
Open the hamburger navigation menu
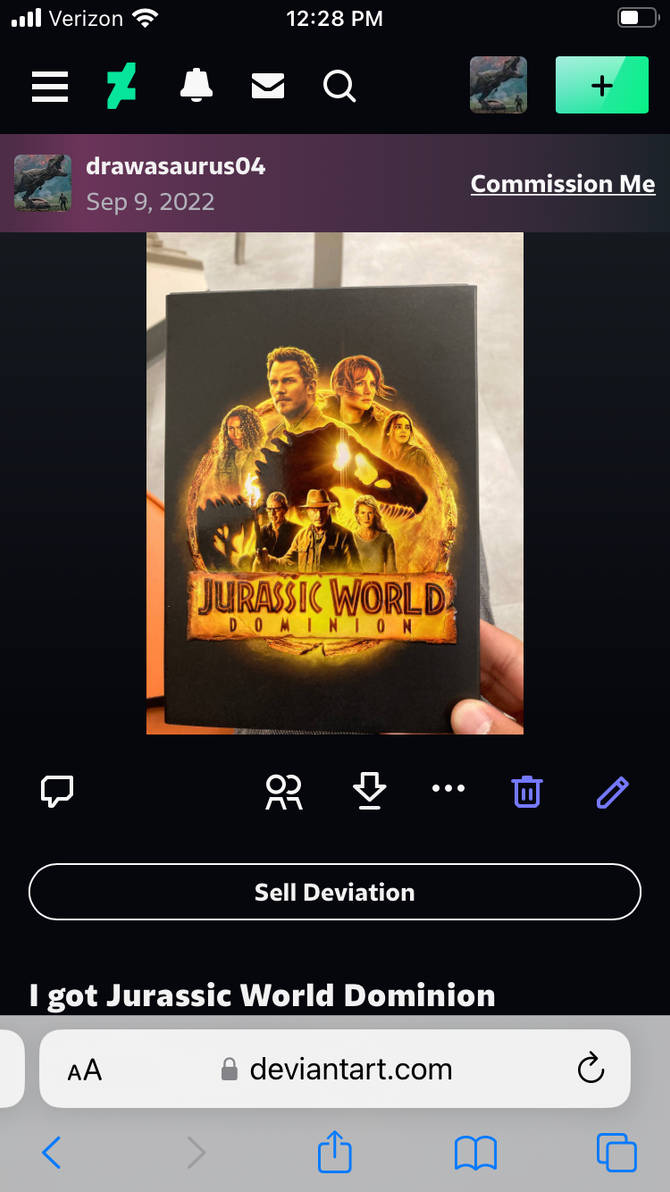point(50,86)
